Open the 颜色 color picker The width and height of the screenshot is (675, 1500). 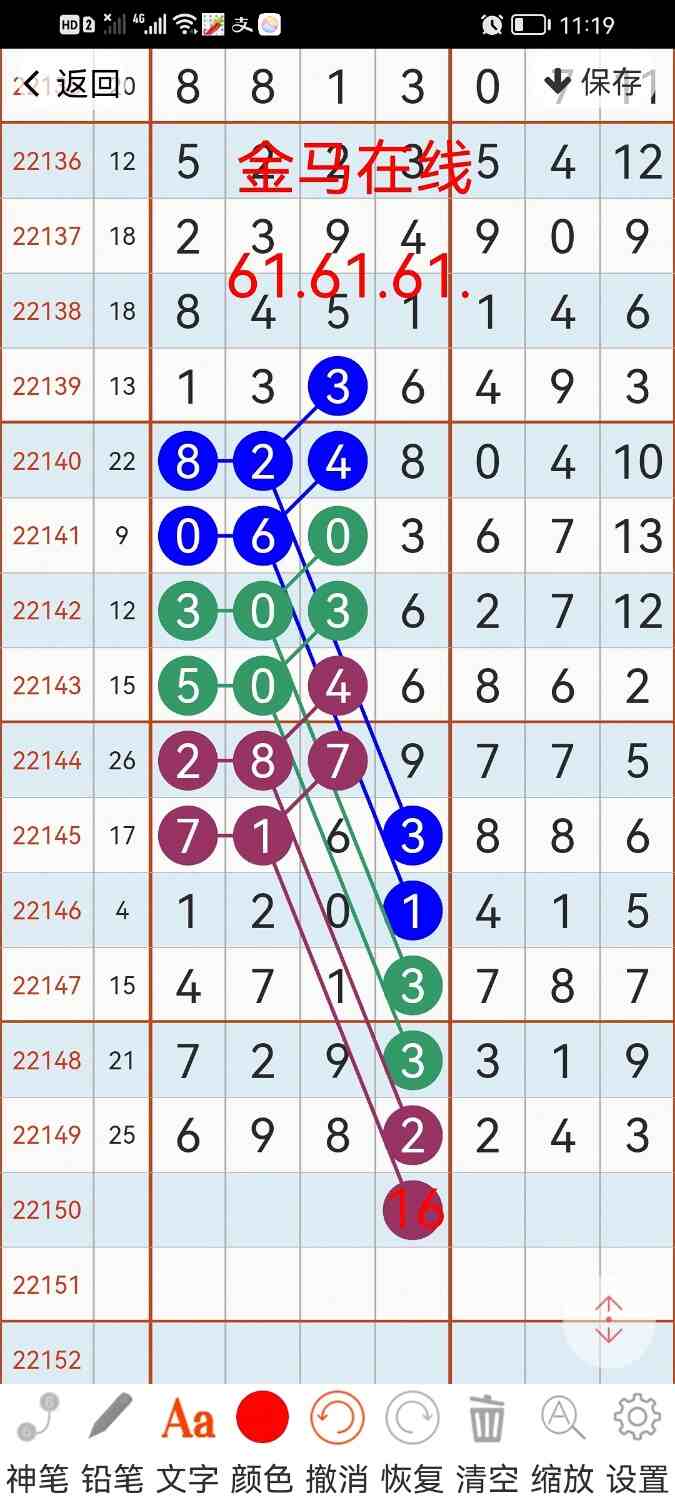tap(262, 1438)
